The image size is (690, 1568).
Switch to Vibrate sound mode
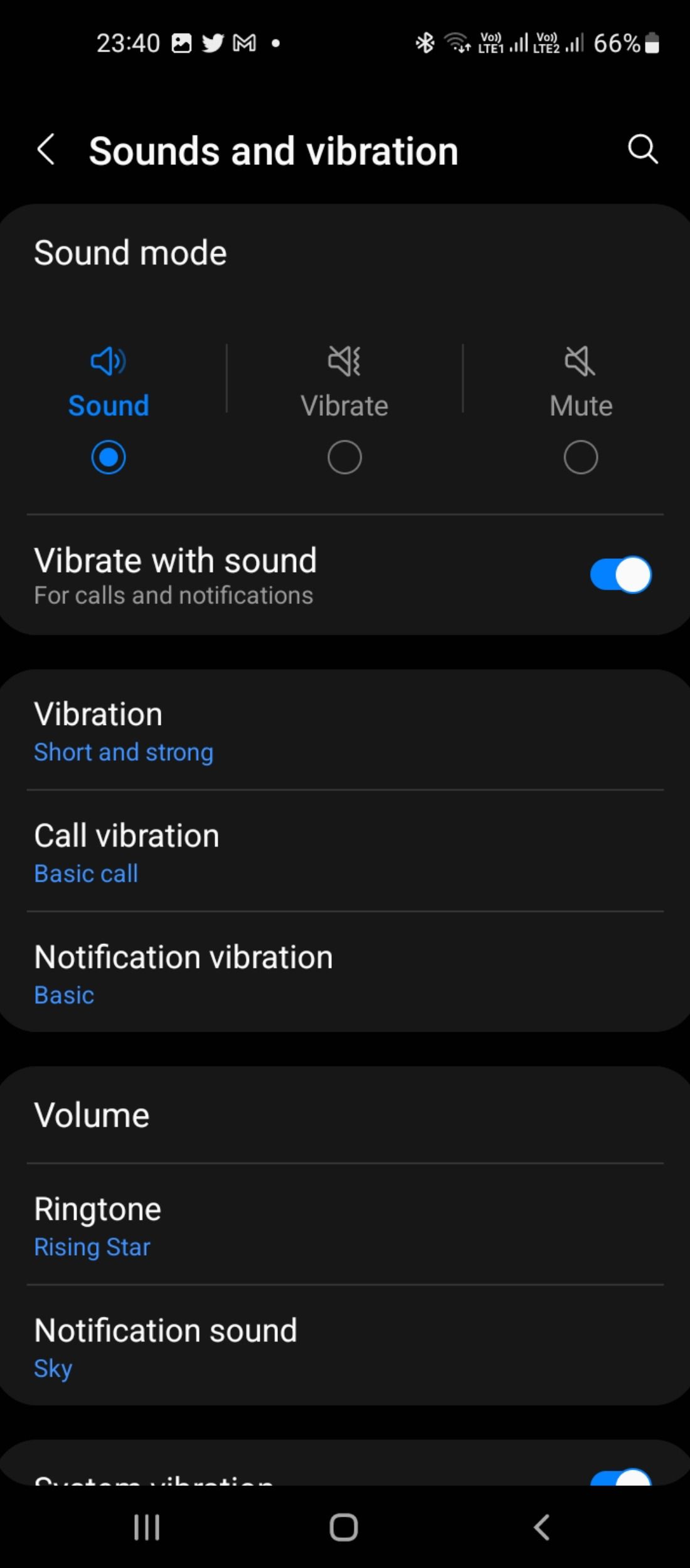(344, 457)
